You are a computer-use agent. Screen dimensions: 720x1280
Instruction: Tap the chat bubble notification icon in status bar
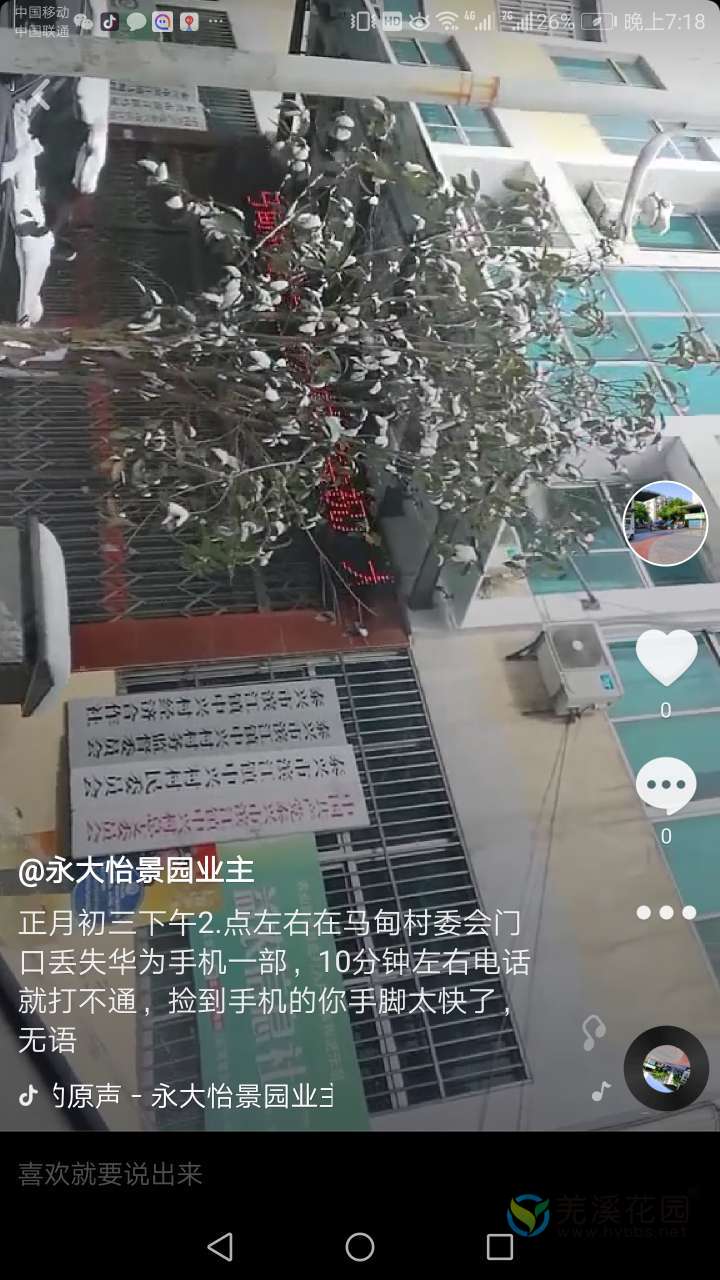[136, 19]
